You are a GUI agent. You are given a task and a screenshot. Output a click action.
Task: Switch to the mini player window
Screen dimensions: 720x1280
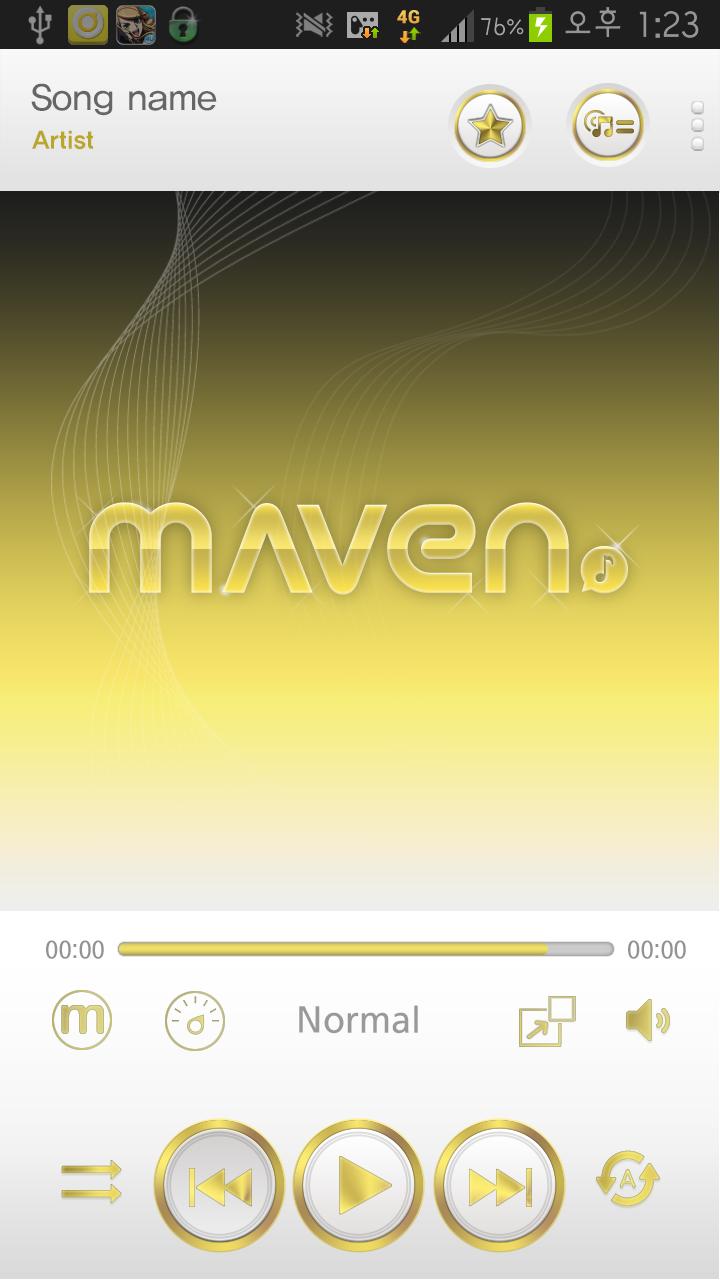coord(547,1021)
